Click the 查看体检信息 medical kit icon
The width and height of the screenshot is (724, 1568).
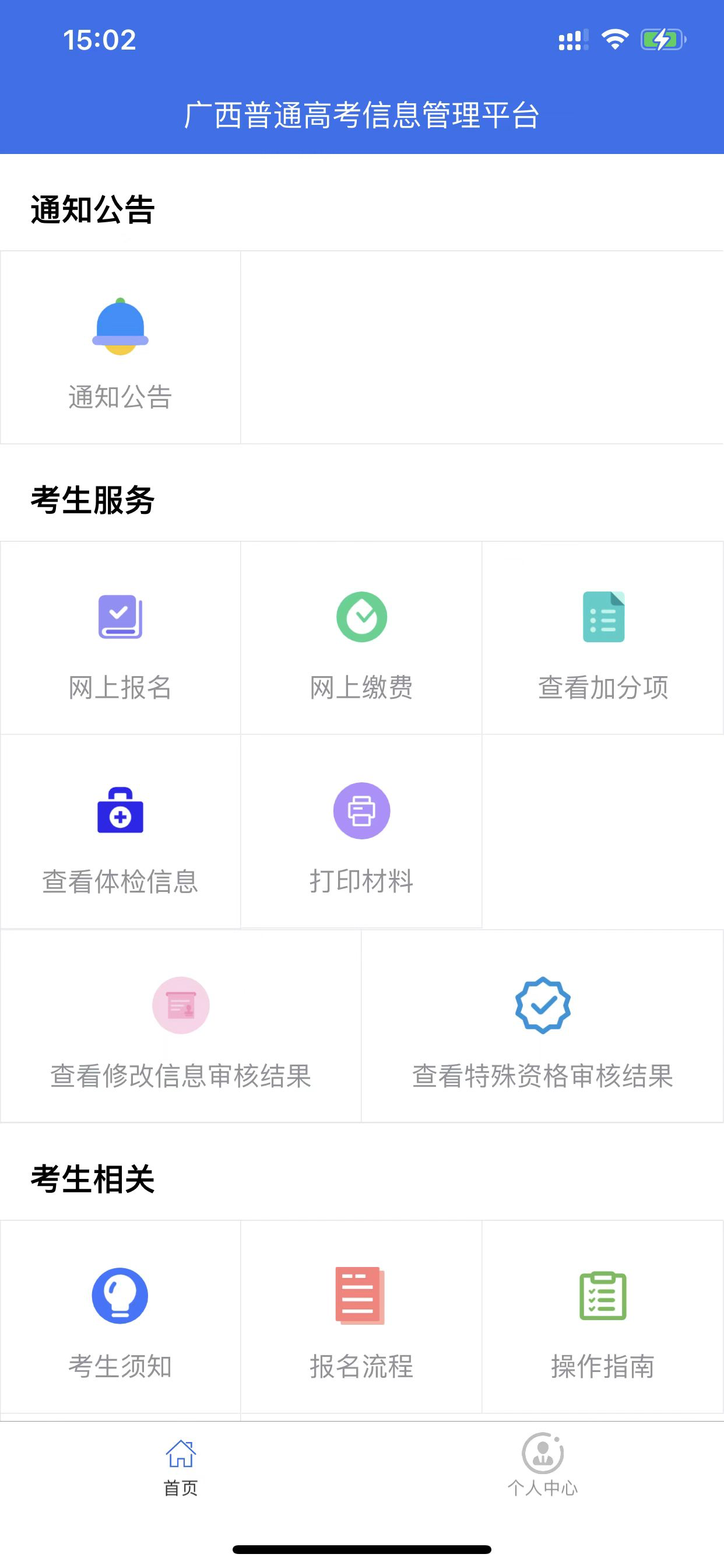pyautogui.click(x=120, y=813)
